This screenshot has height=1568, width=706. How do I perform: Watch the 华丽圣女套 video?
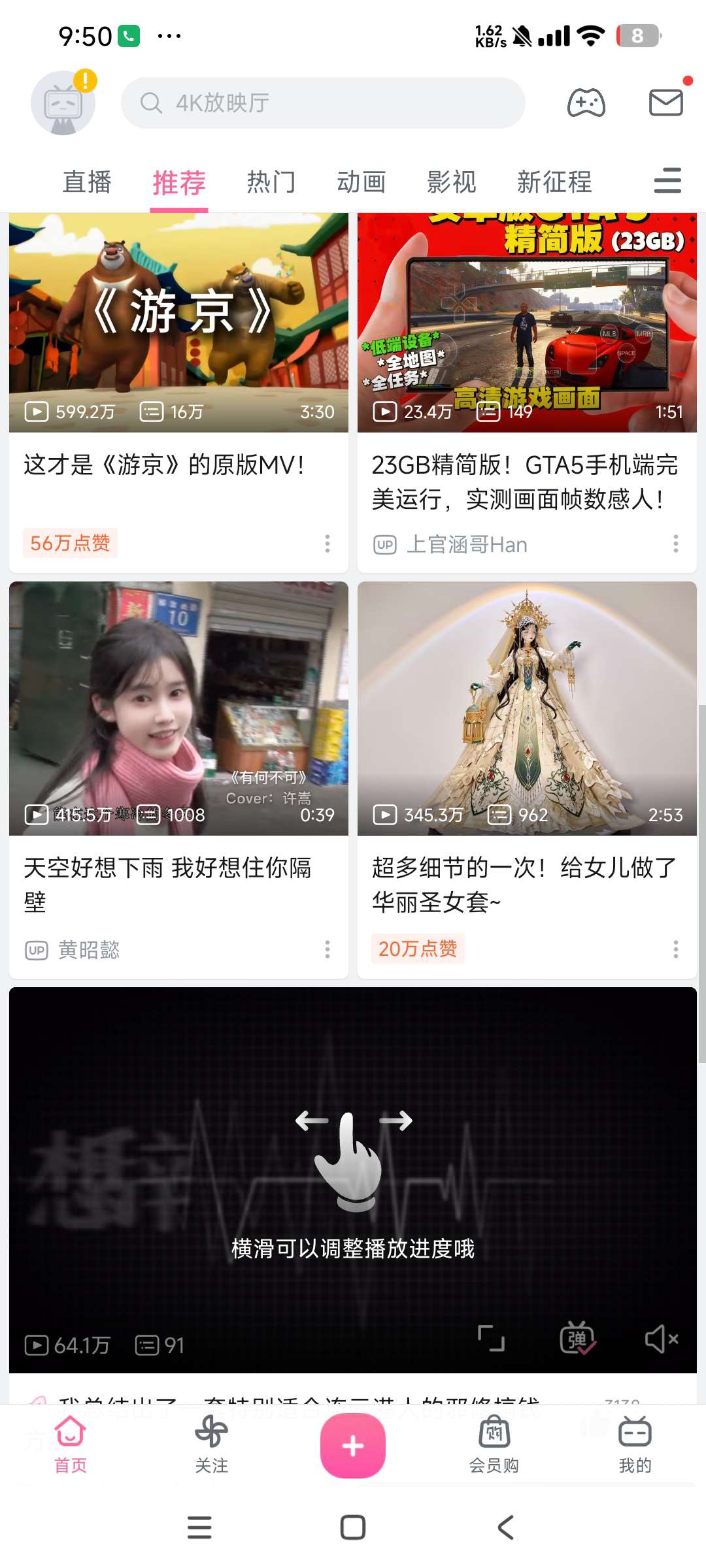pos(527,709)
